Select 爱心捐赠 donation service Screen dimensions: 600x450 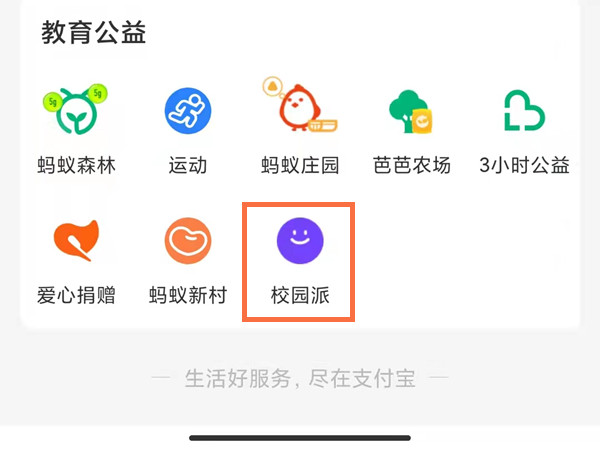76,243
